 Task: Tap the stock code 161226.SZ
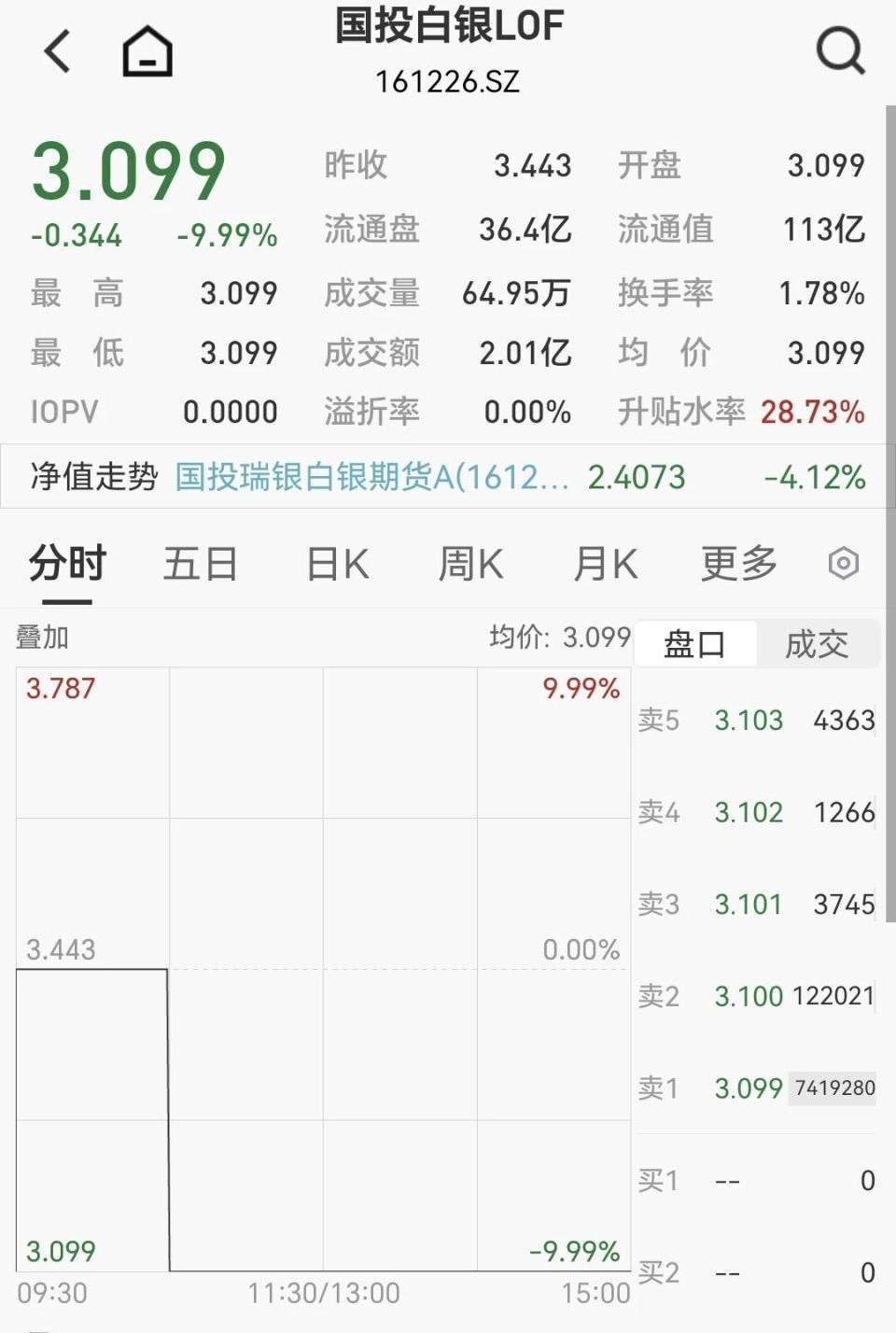point(448,81)
